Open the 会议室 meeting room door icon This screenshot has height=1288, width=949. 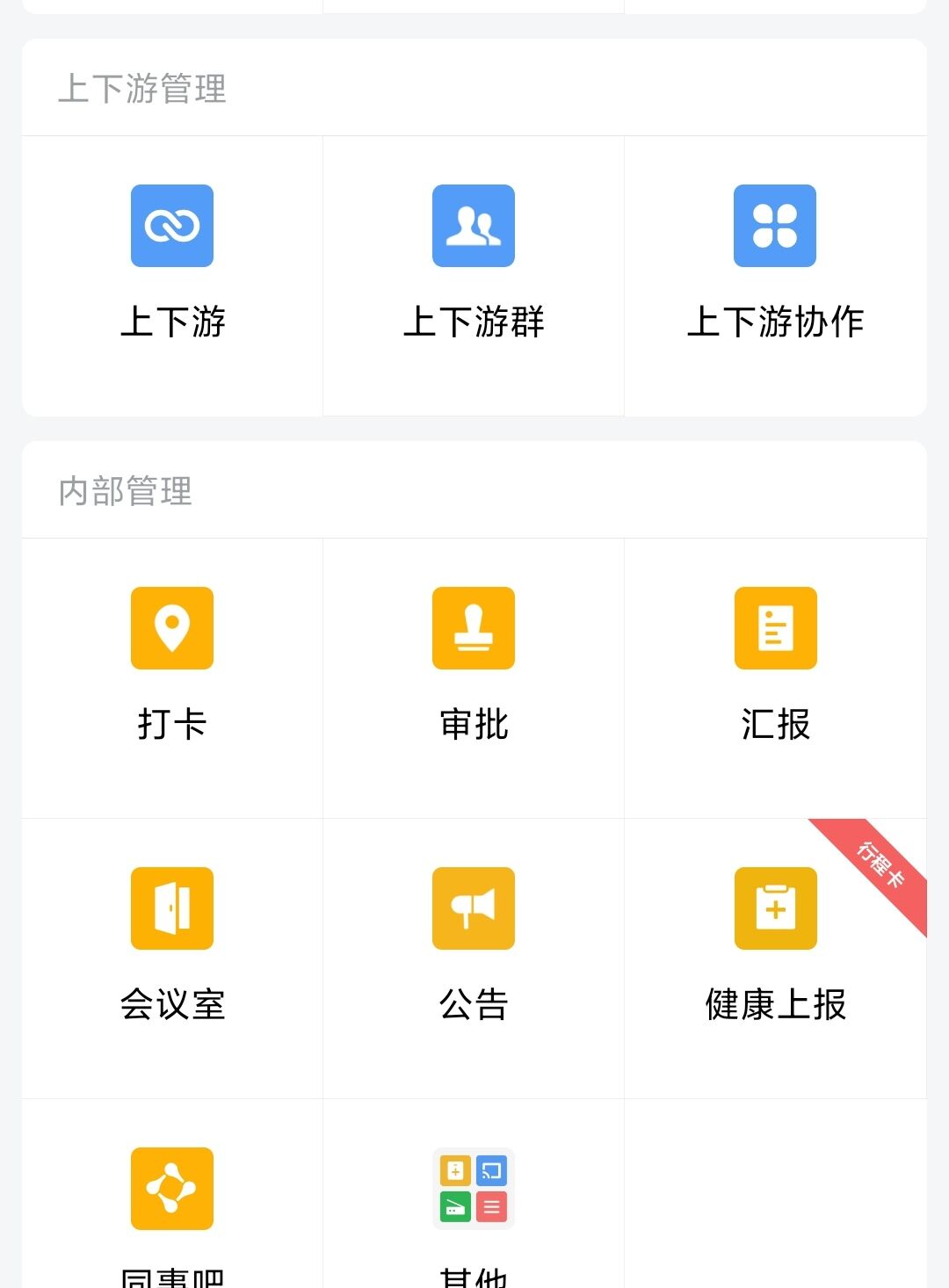pos(171,908)
